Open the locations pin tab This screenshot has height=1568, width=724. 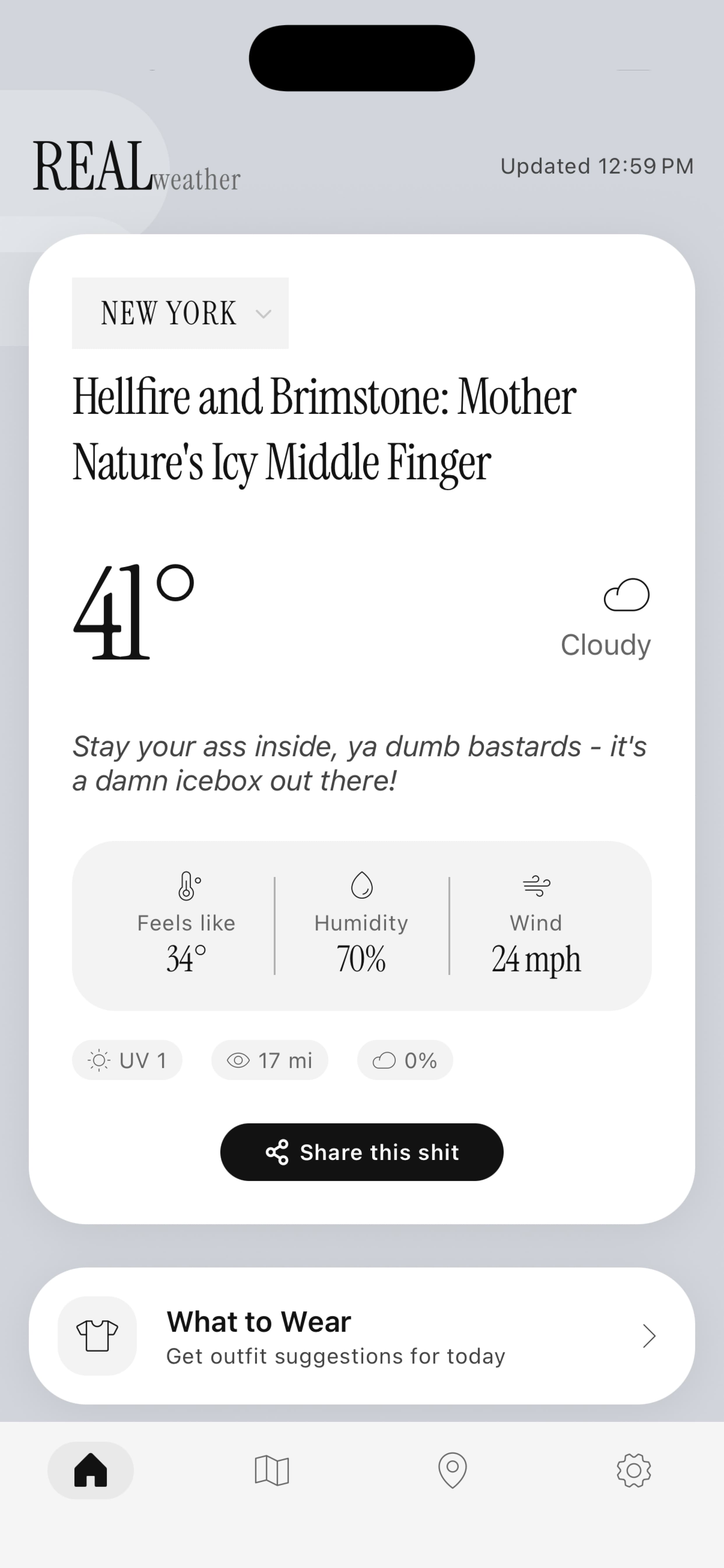(x=452, y=1470)
